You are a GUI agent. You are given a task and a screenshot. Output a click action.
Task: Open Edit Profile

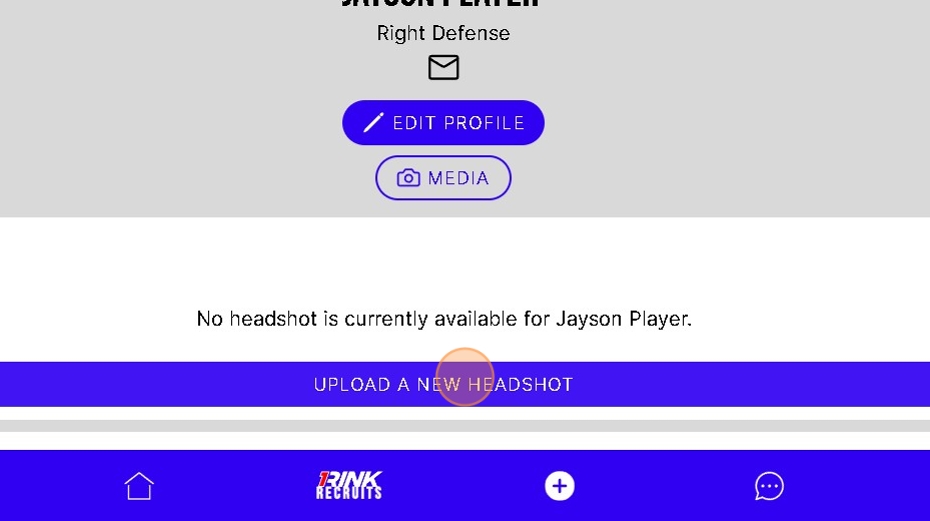pyautogui.click(x=443, y=123)
